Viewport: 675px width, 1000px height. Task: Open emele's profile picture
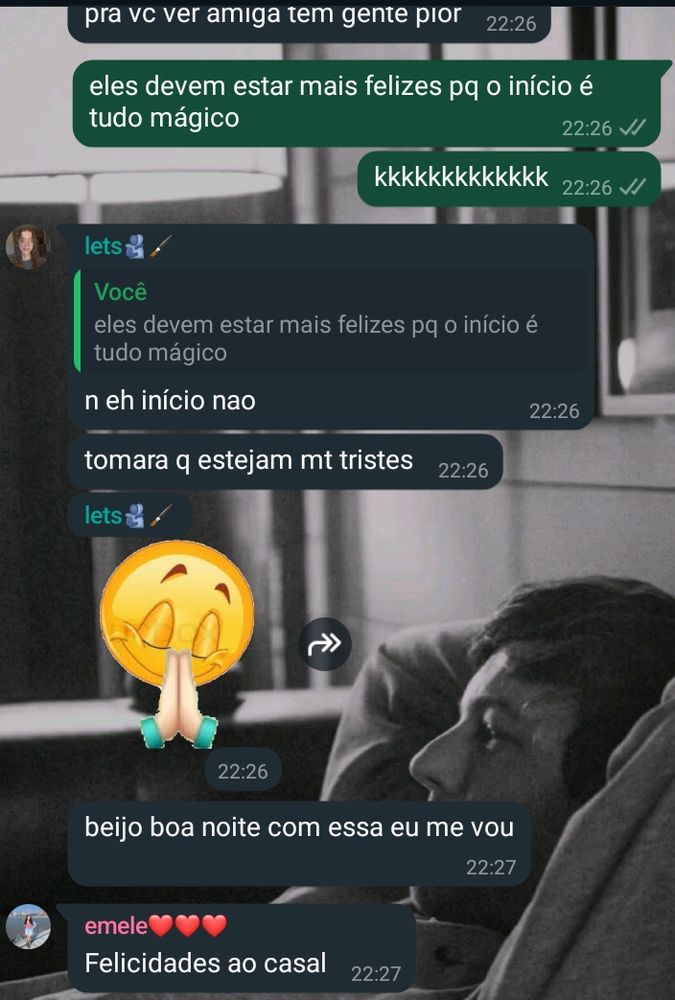click(27, 928)
